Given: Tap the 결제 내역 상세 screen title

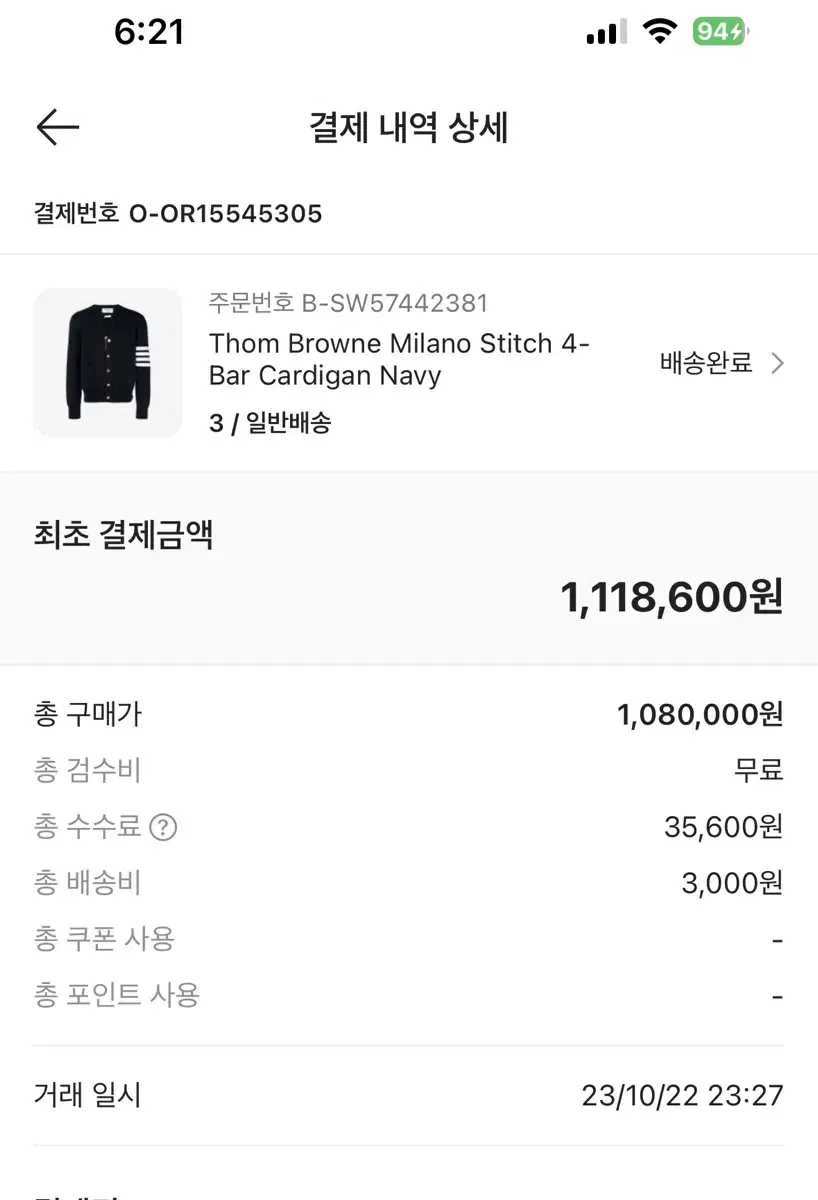Looking at the screenshot, I should 409,127.
